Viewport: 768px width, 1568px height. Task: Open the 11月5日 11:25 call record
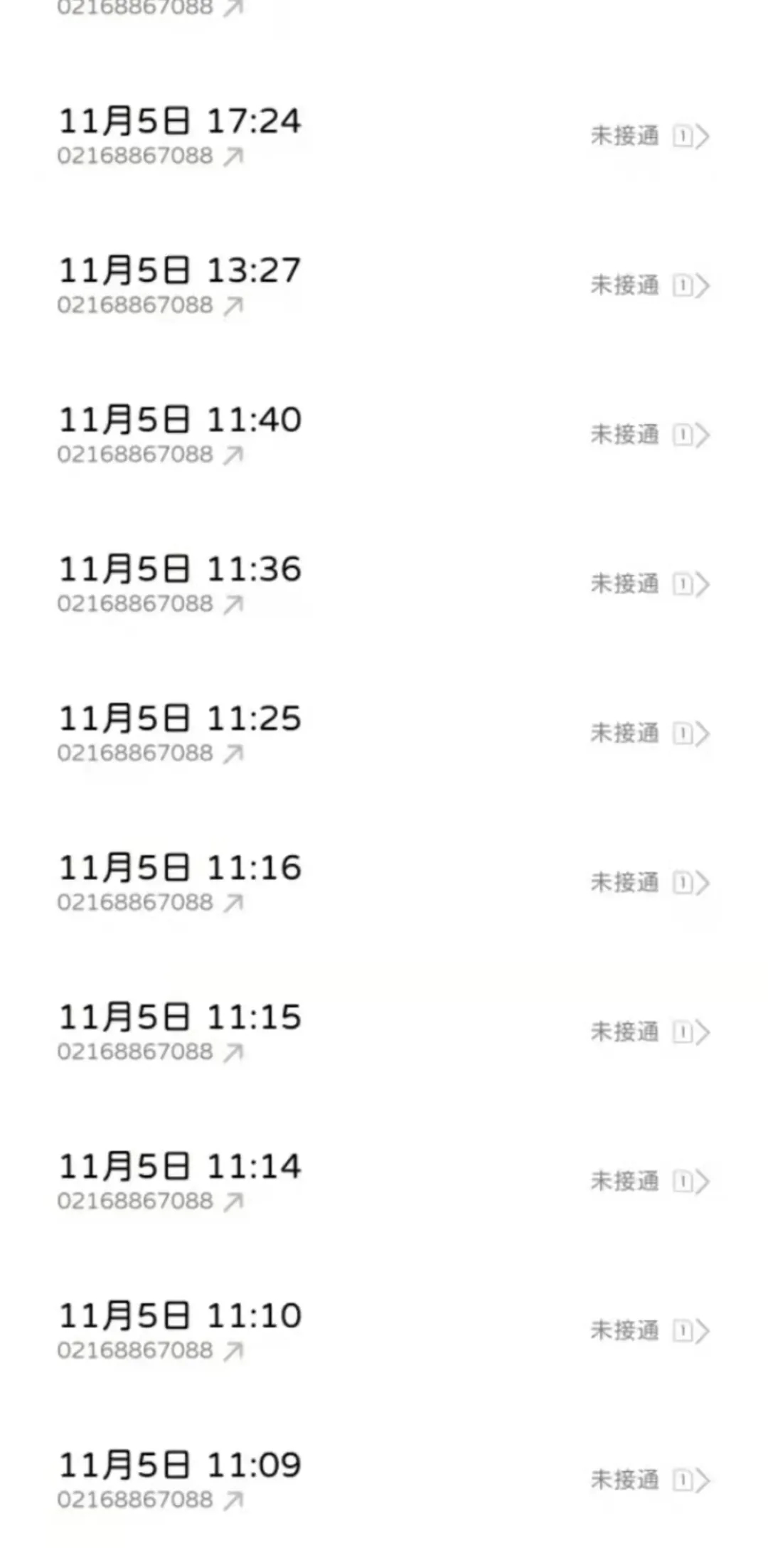point(384,733)
